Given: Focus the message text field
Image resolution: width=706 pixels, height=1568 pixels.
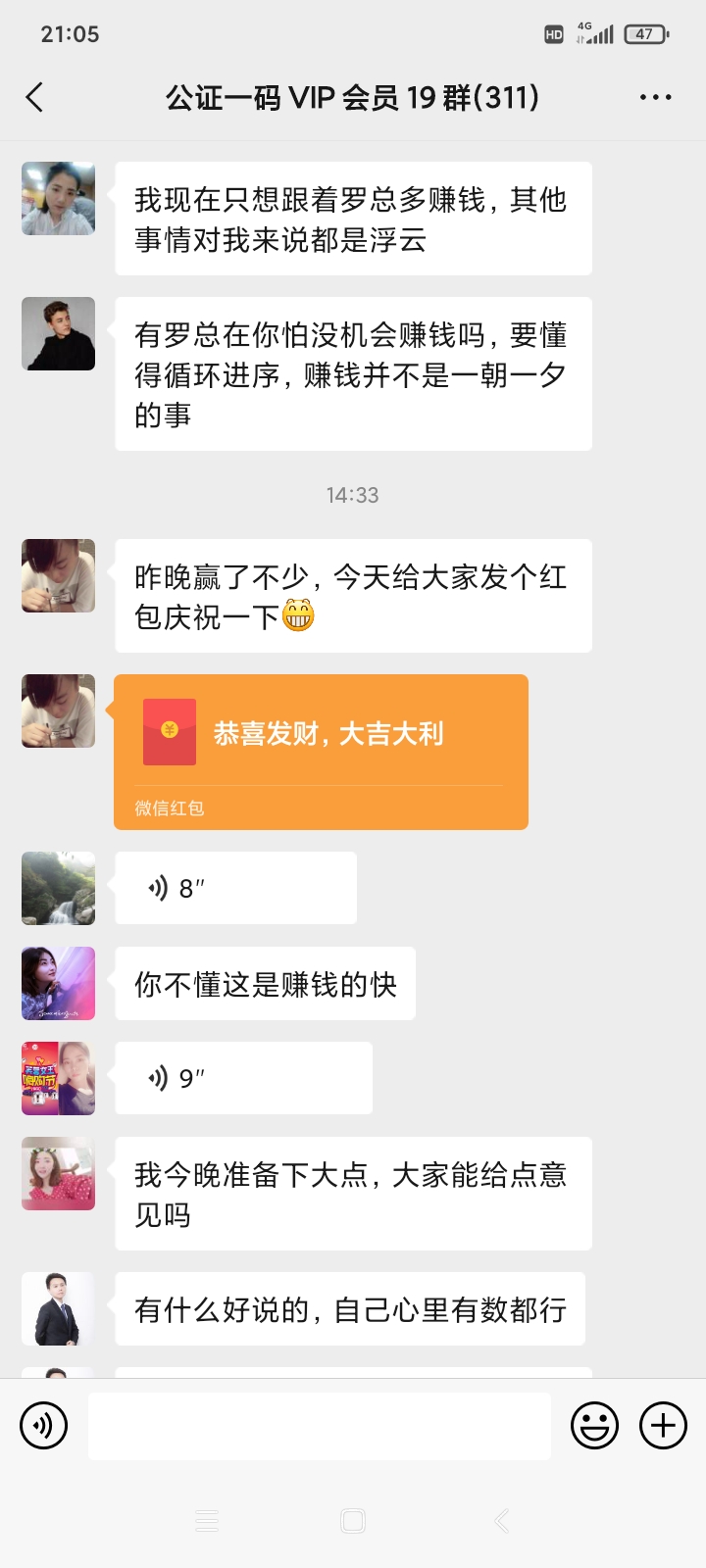Looking at the screenshot, I should pyautogui.click(x=319, y=1426).
